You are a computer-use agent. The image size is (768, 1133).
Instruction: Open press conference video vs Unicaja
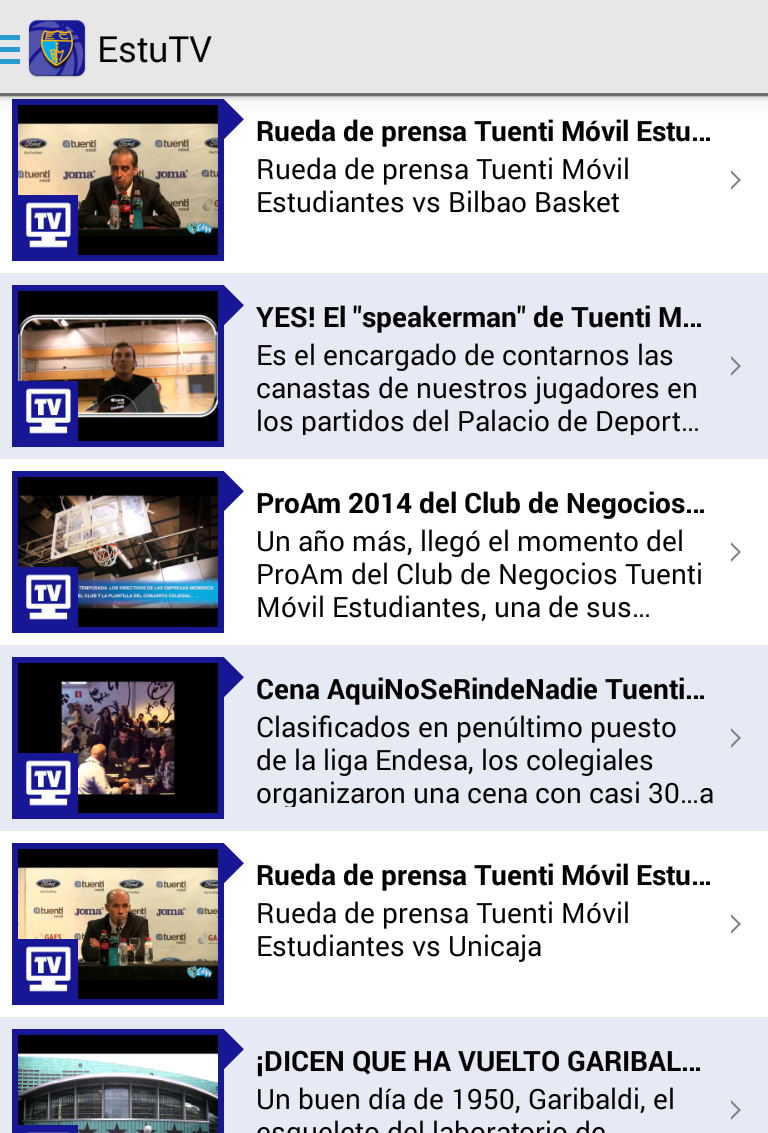click(384, 923)
